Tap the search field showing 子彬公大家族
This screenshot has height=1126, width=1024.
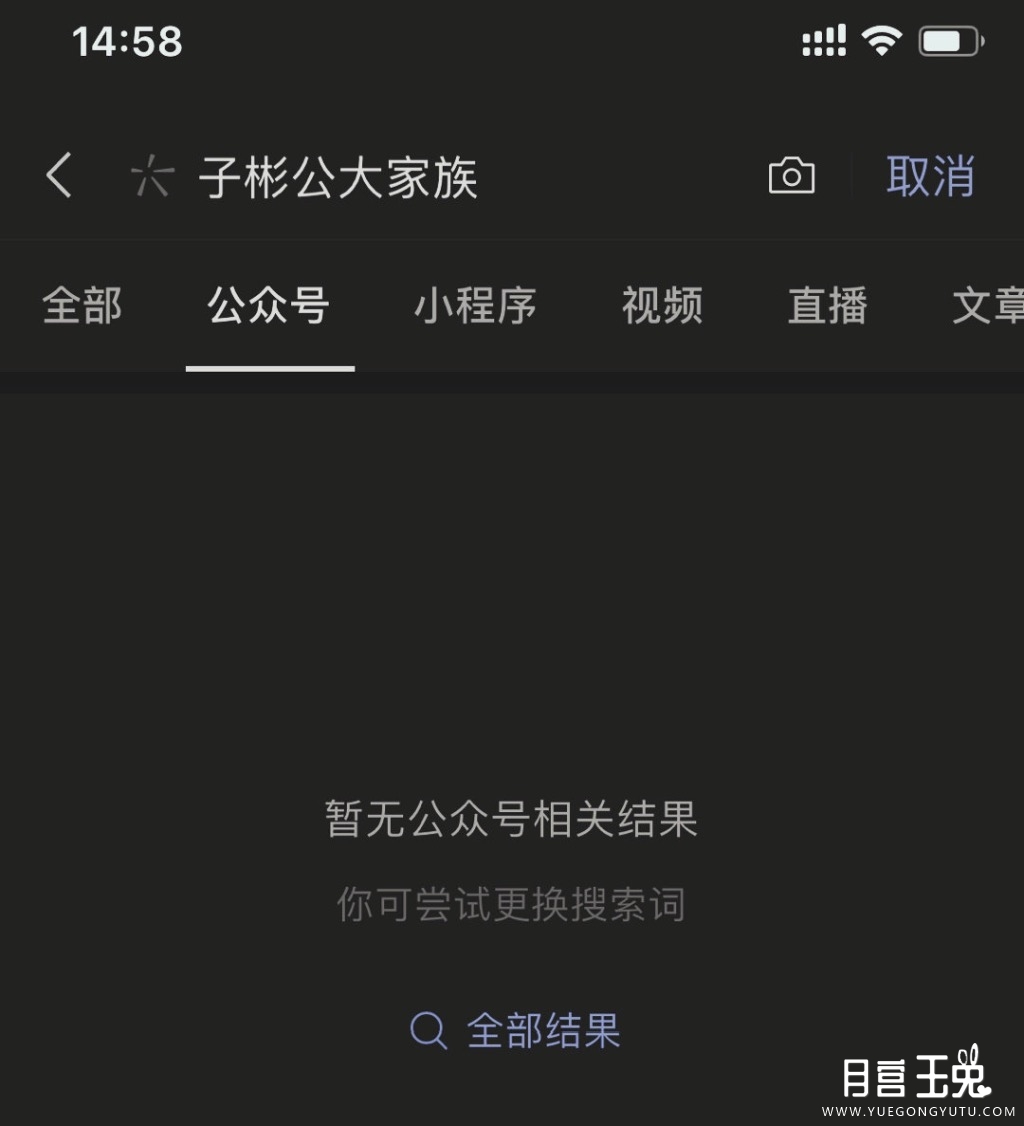pyautogui.click(x=340, y=175)
